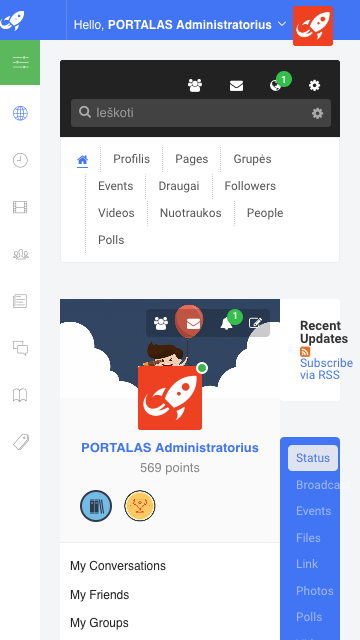Viewport: 360px width, 640px height.
Task: Open the settings gear in dark toolbar
Action: [x=314, y=85]
